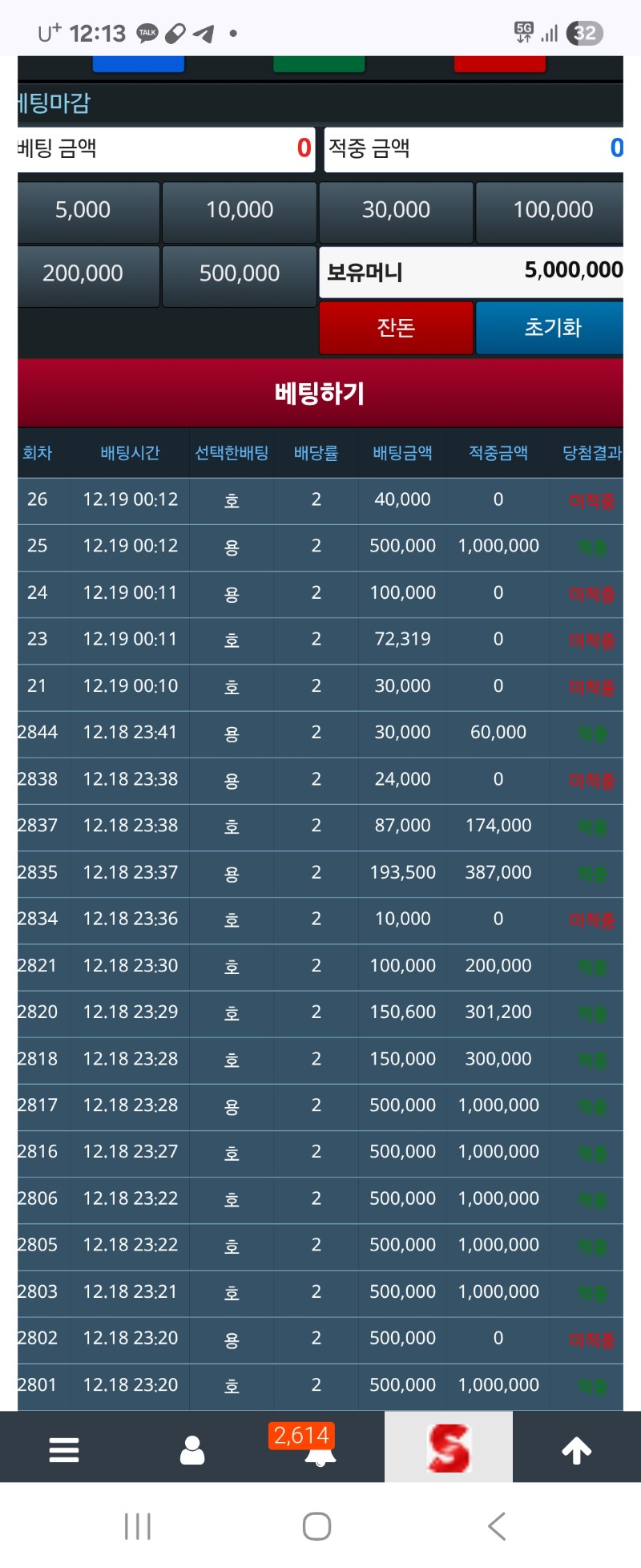Viewport: 641px width, 1568px height.
Task: Open the hamburger menu
Action: click(x=64, y=1449)
